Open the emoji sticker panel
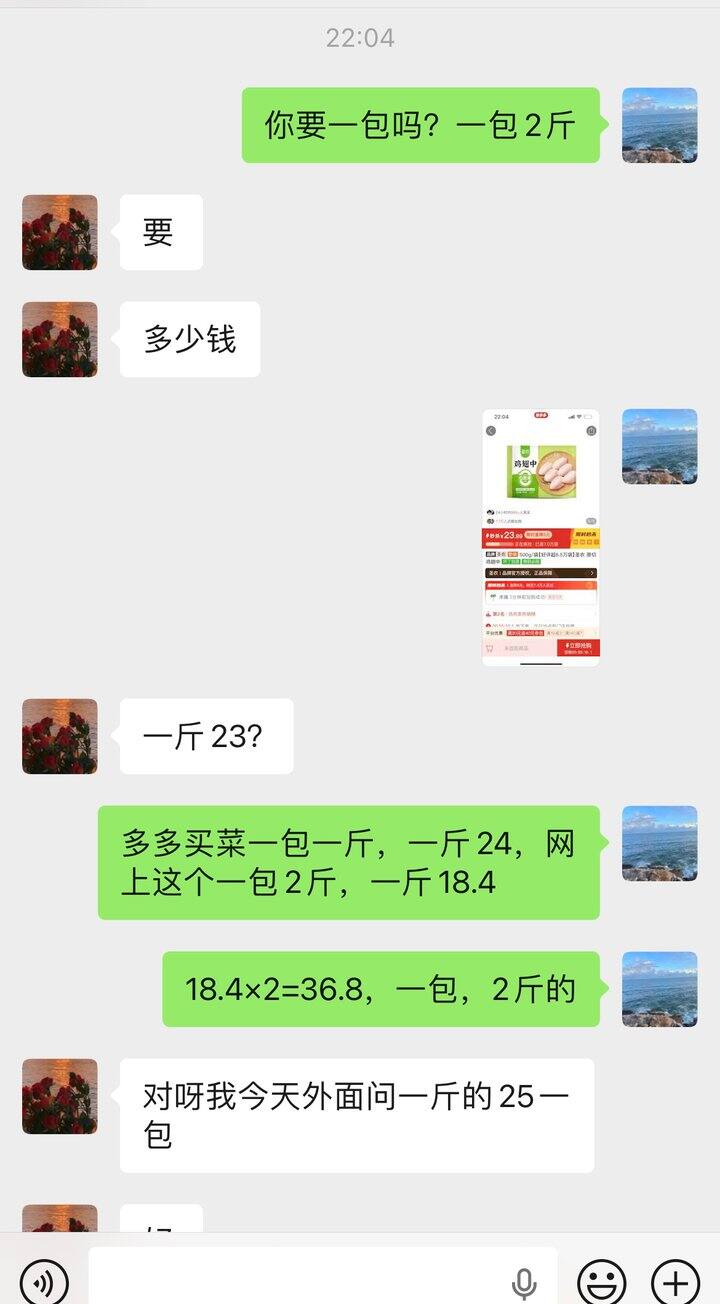Image resolution: width=720 pixels, height=1304 pixels. tap(602, 1281)
